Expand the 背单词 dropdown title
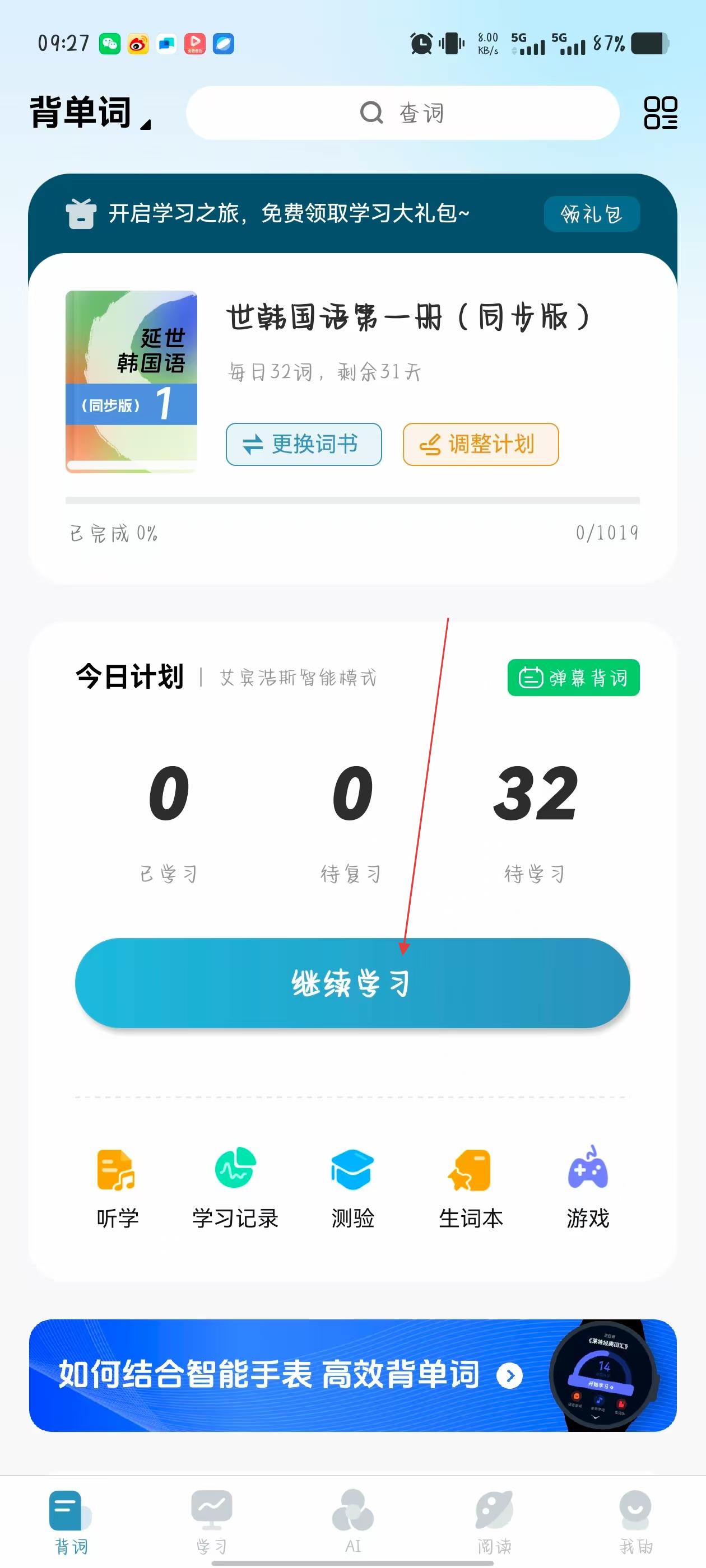 pyautogui.click(x=90, y=113)
